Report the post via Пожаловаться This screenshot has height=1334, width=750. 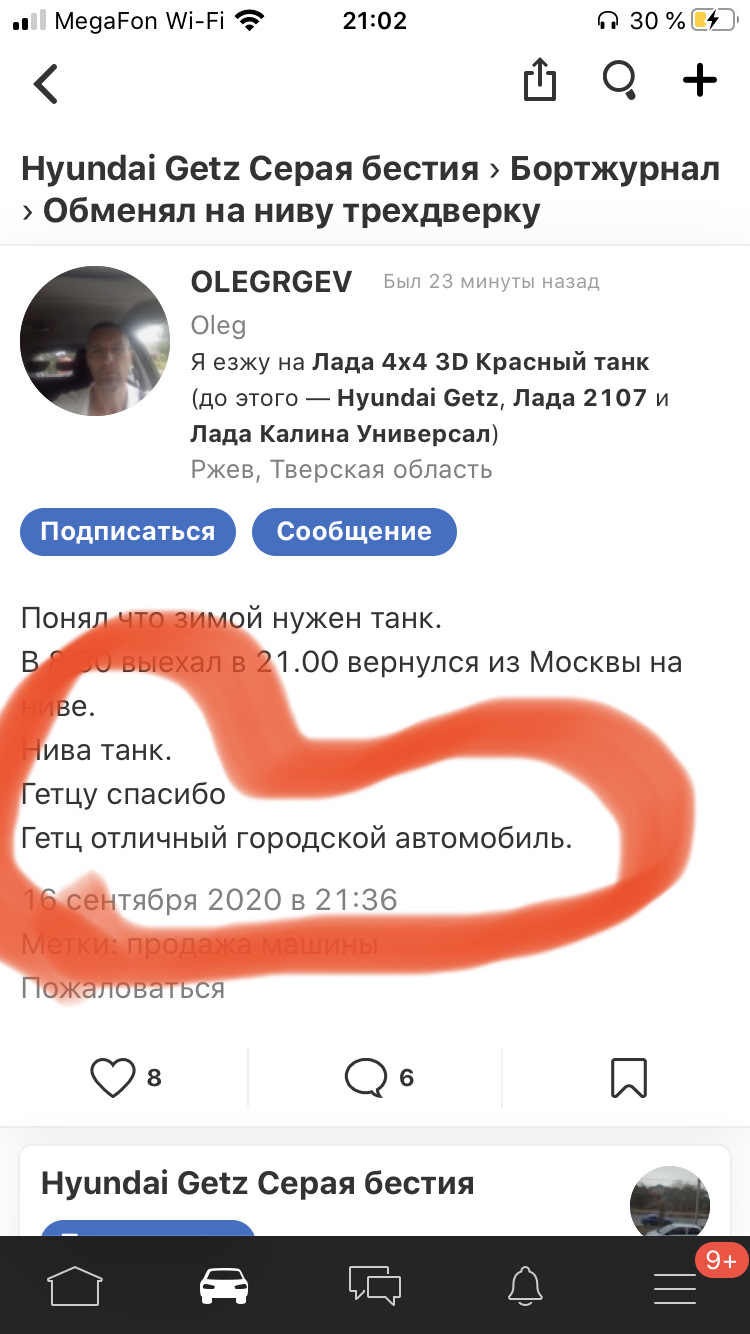click(123, 988)
